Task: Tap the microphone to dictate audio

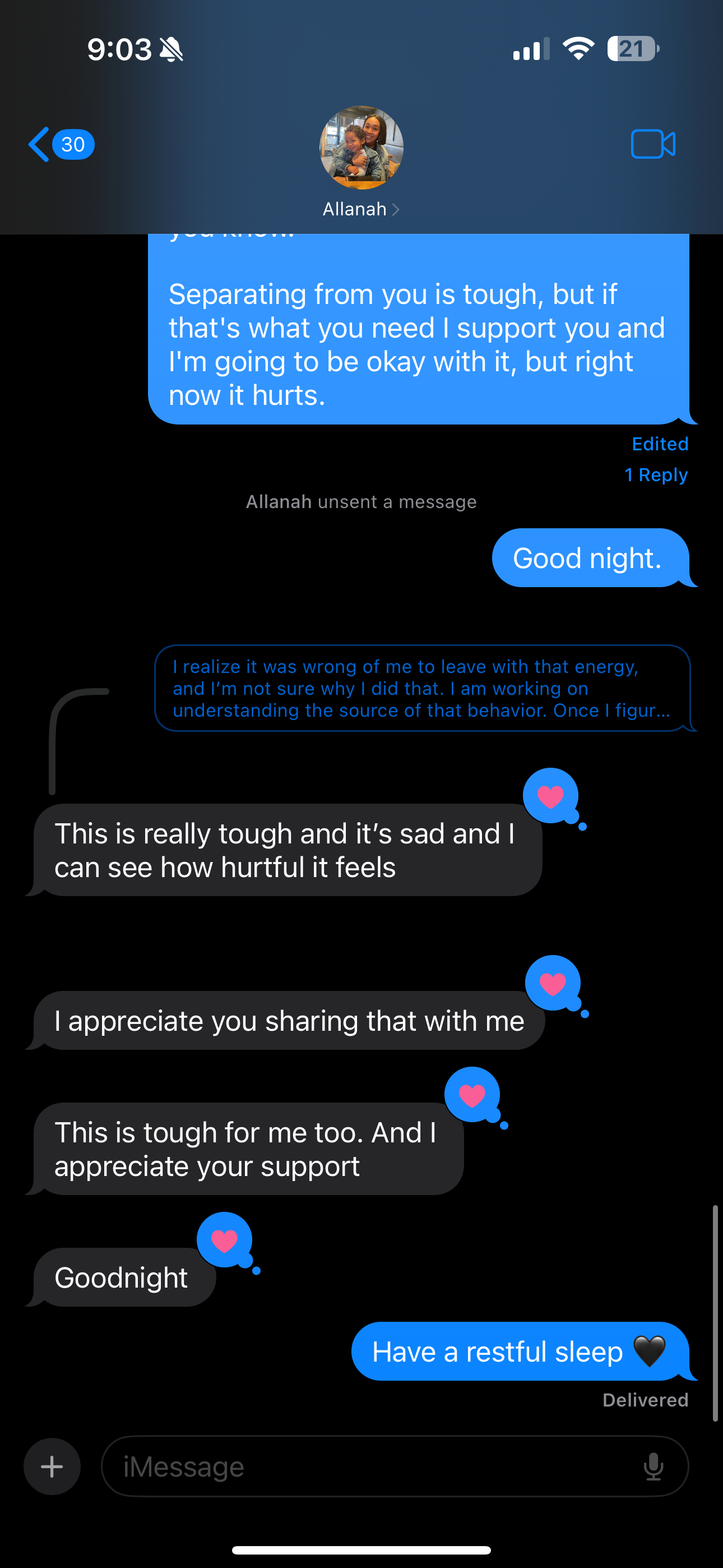Action: click(x=653, y=1466)
